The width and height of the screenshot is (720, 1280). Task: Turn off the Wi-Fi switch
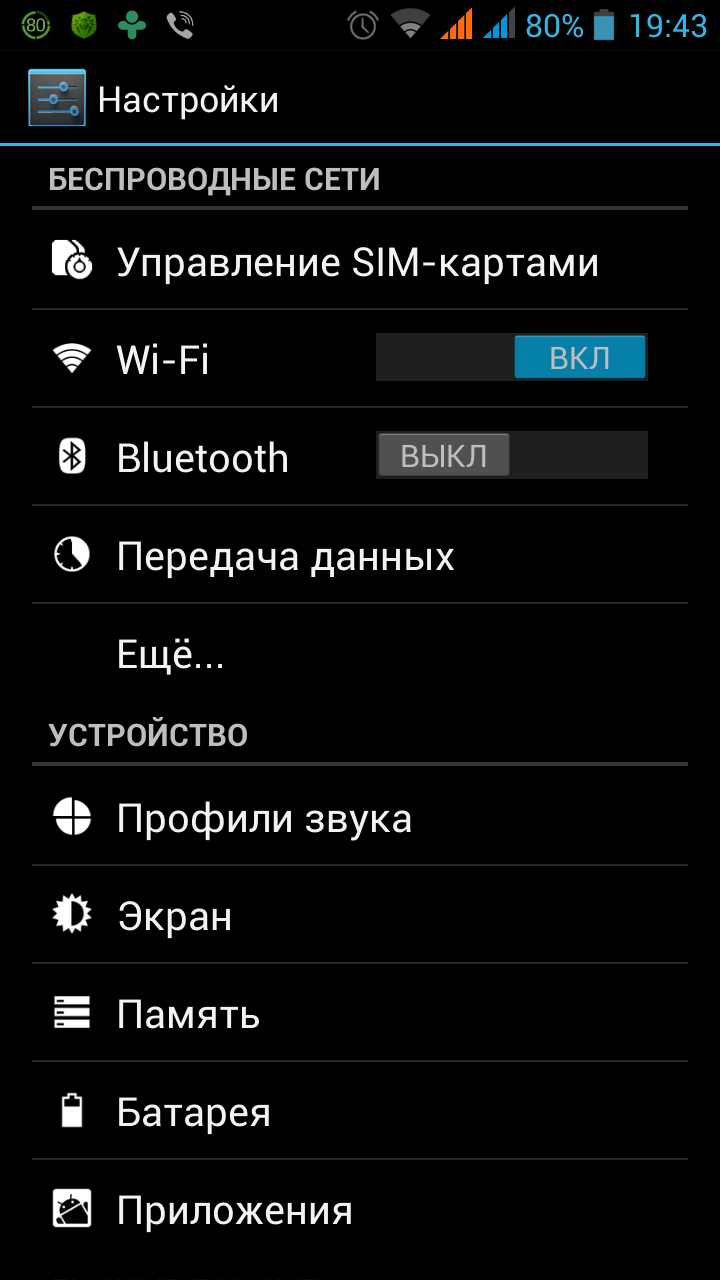[511, 357]
